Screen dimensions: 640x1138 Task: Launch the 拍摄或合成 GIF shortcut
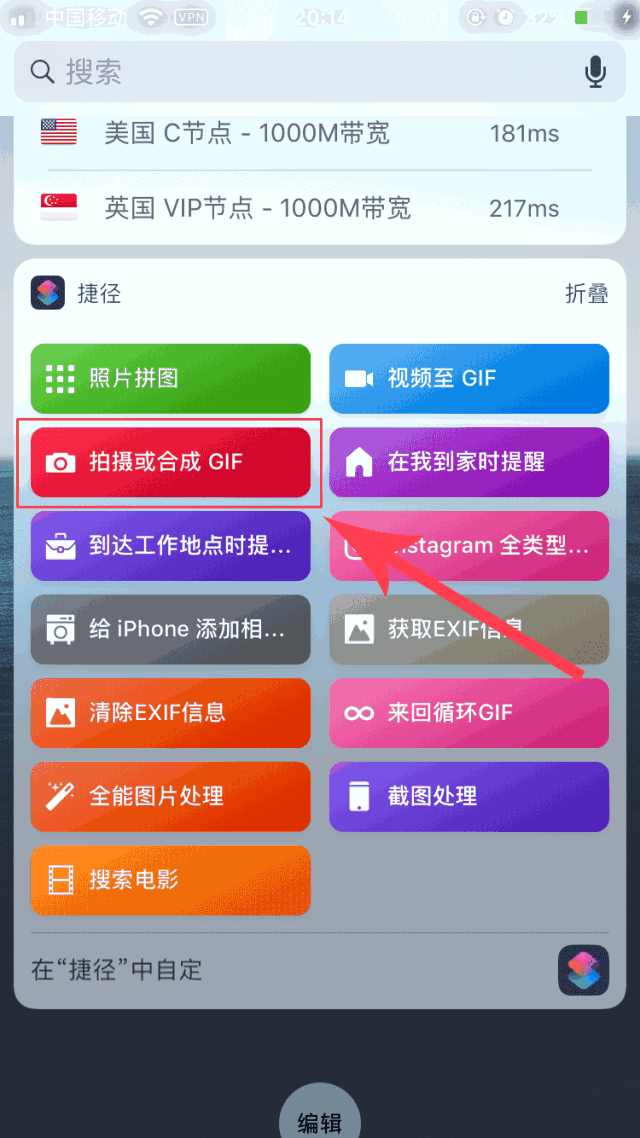(170, 462)
